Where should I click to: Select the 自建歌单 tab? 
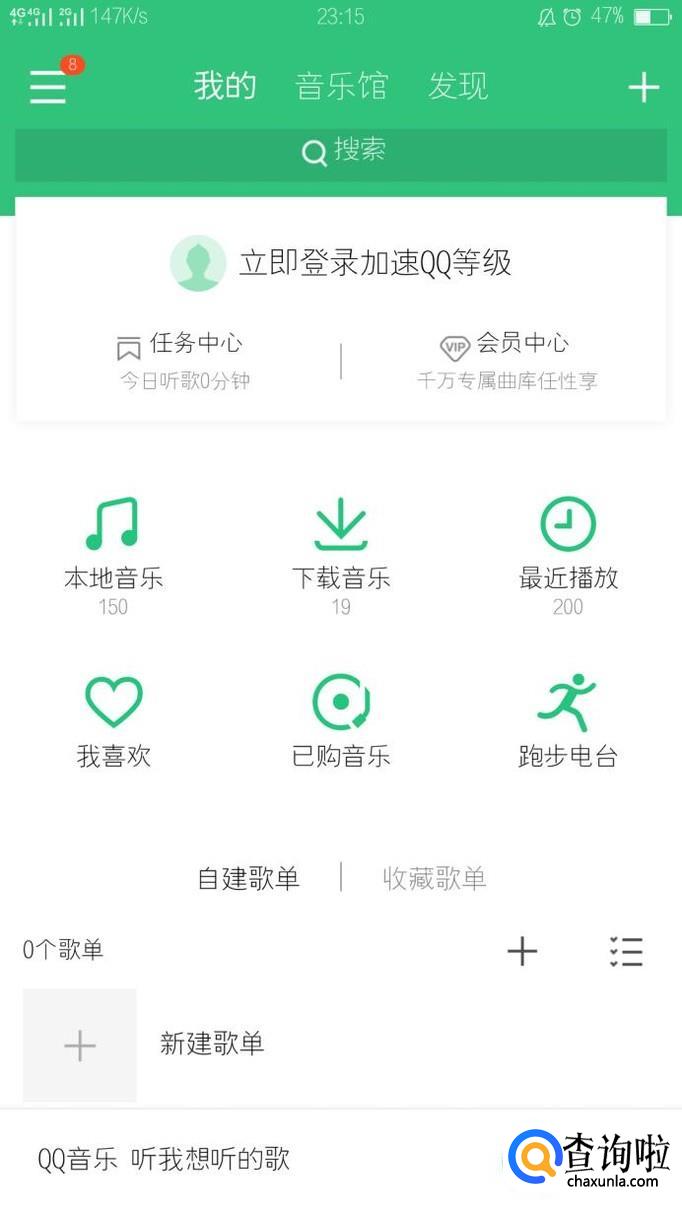pyautogui.click(x=248, y=879)
